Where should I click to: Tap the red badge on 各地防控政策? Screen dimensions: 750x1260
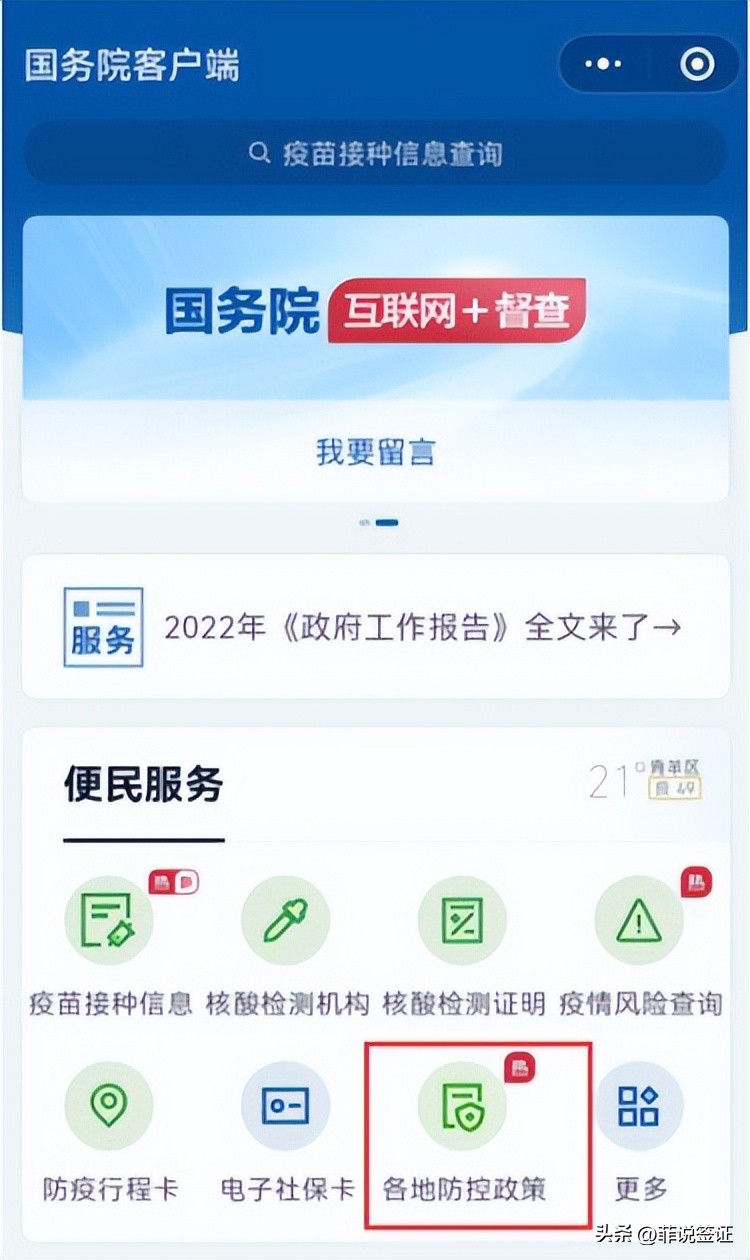(x=523, y=1066)
